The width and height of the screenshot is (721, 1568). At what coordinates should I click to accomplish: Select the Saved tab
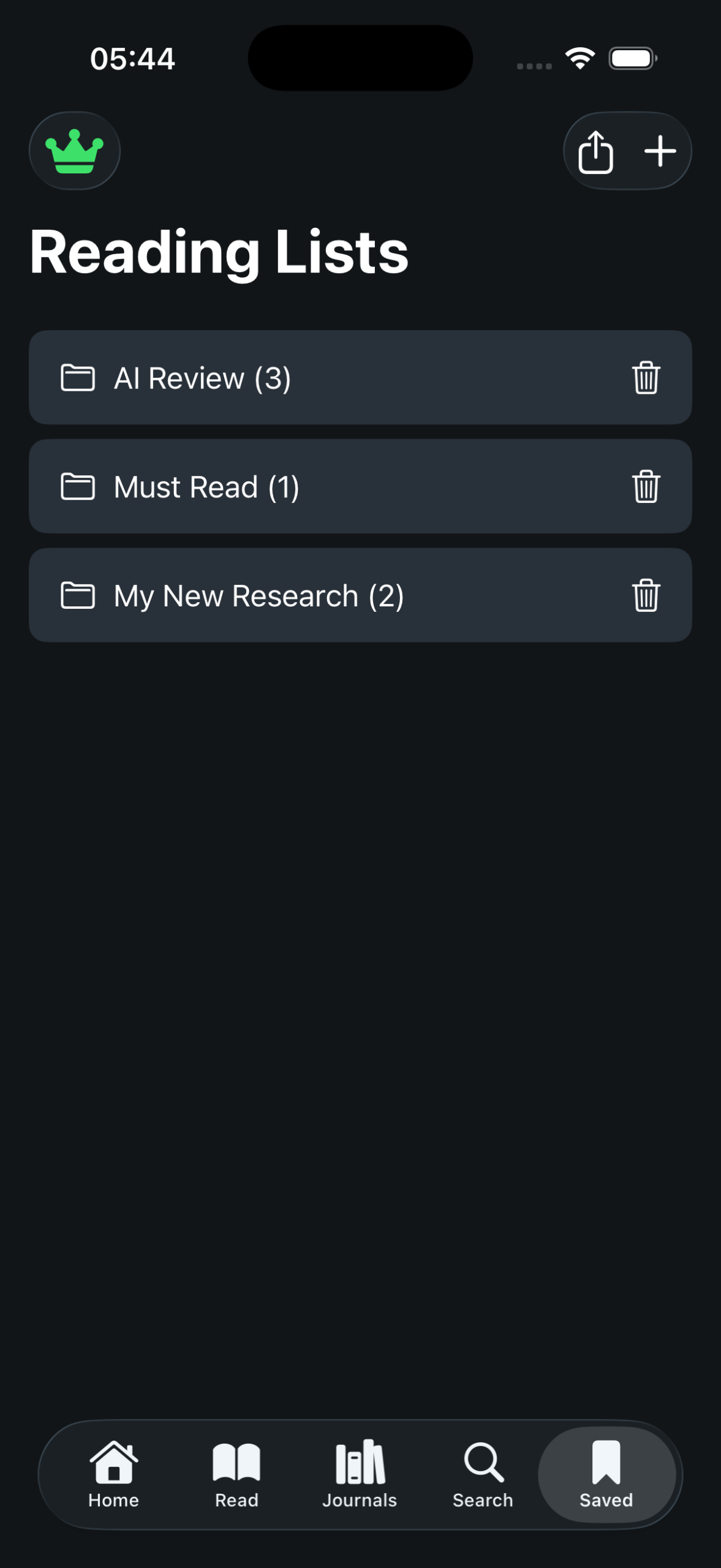[606, 1475]
